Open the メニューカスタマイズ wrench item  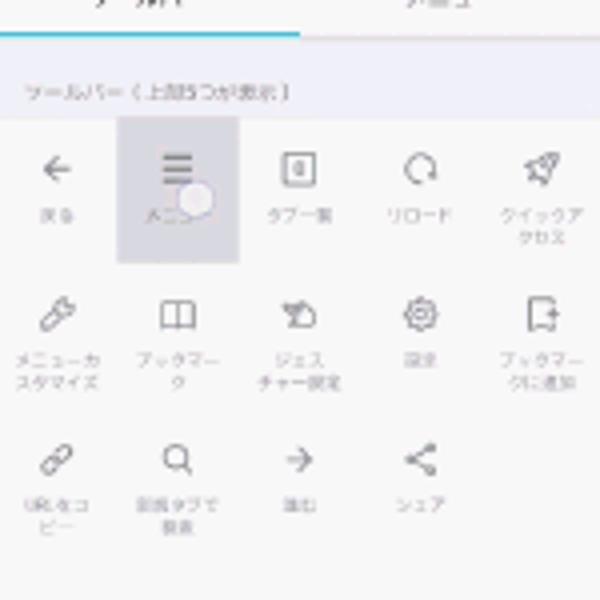[57, 340]
